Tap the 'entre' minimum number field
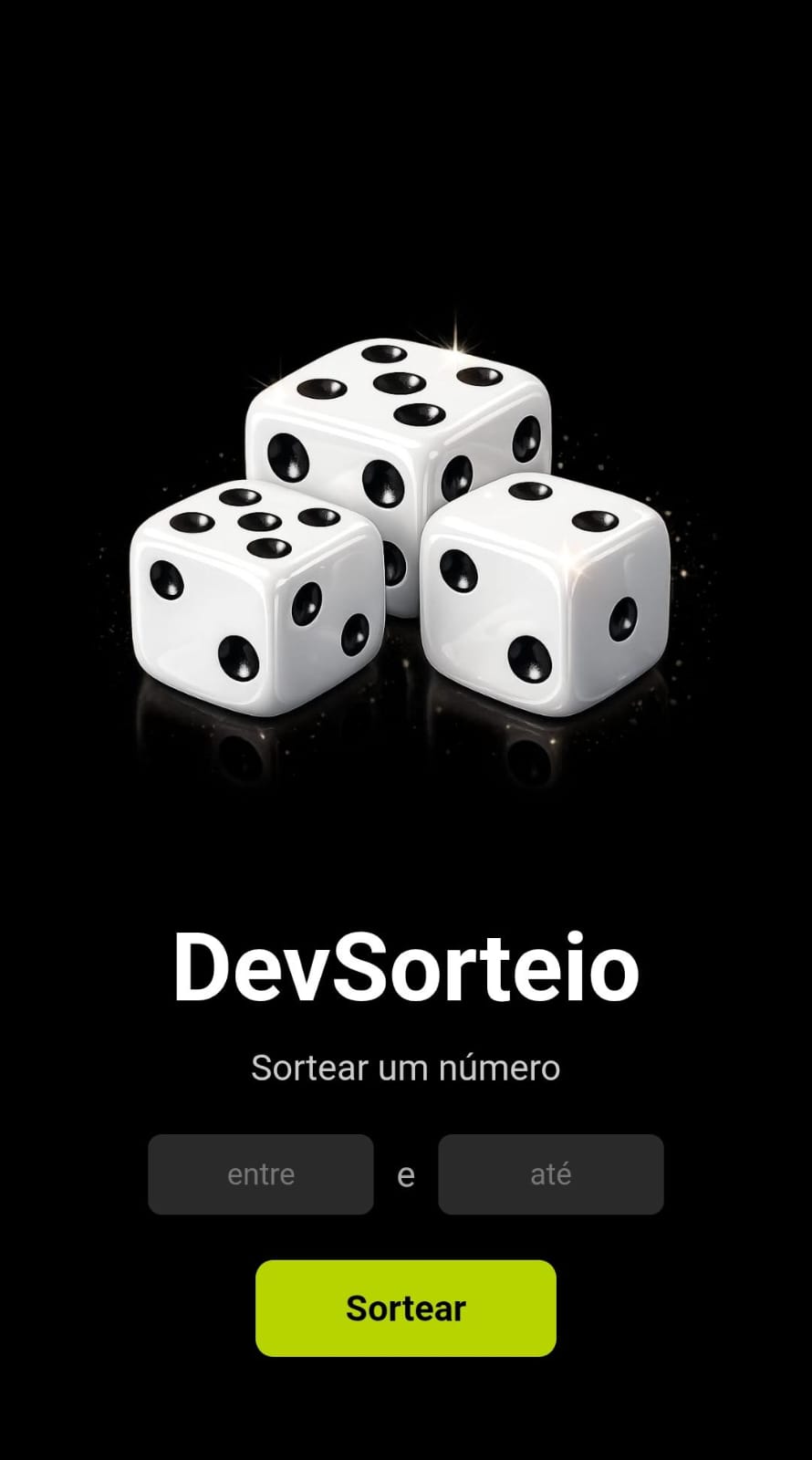The height and width of the screenshot is (1460, 812). pyautogui.click(x=261, y=1174)
